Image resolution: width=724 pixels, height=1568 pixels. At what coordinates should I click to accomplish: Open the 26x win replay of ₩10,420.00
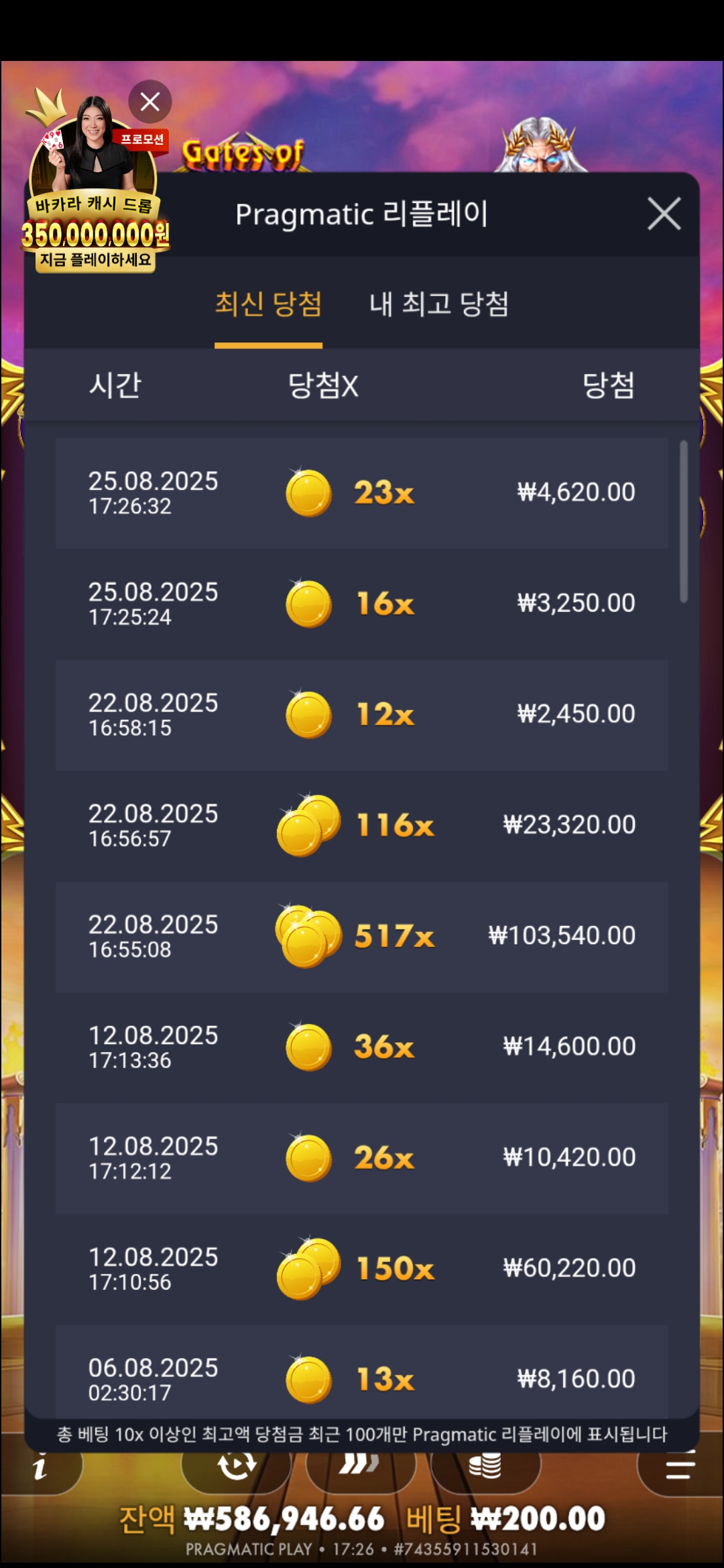(362, 1158)
